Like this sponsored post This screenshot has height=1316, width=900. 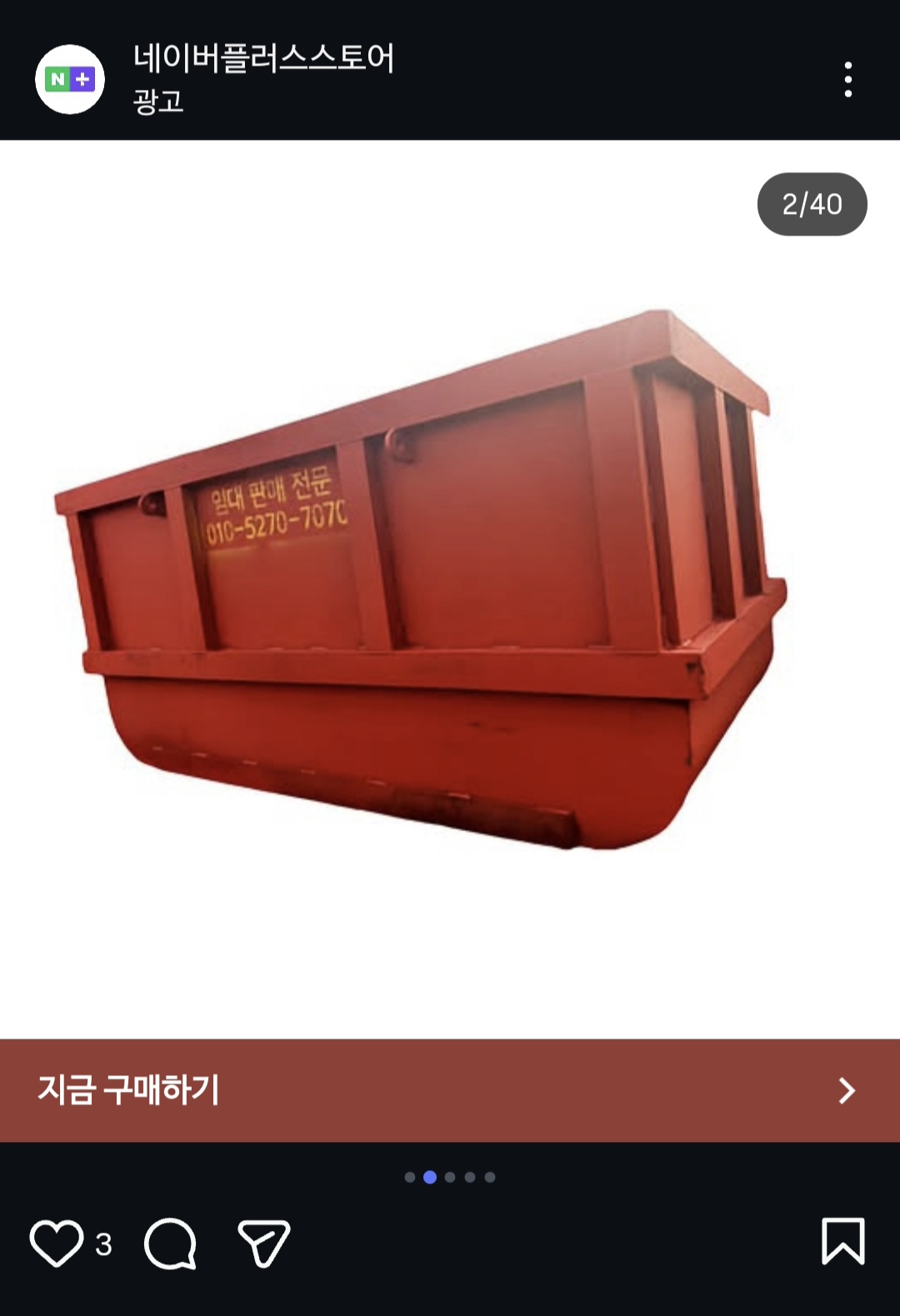[57, 1244]
